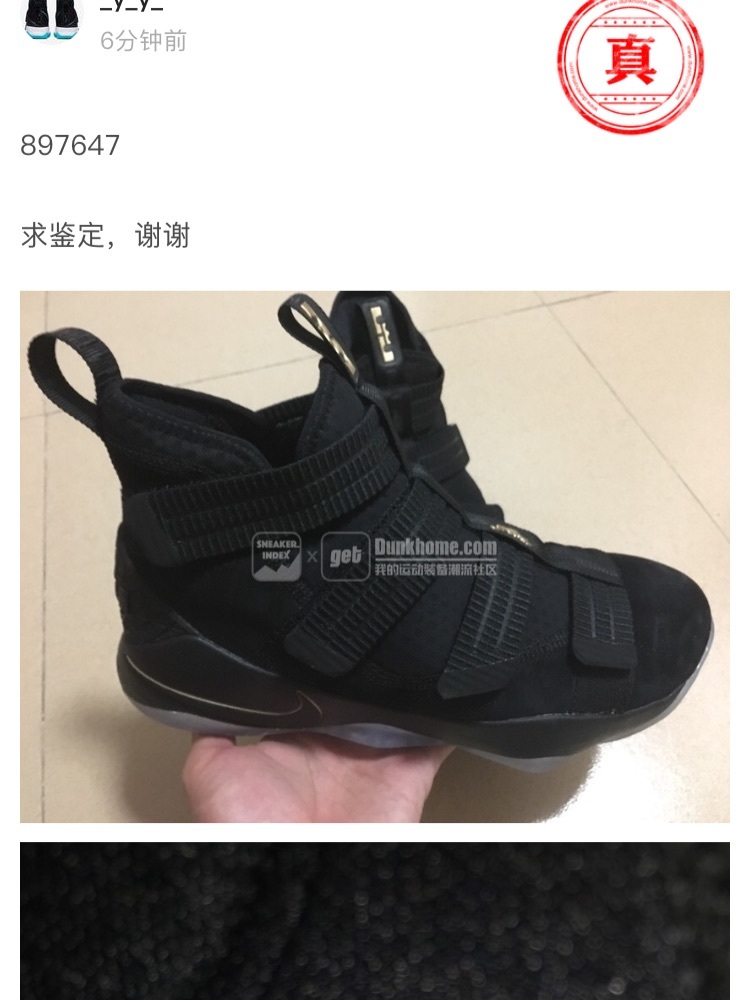Open the poster's profile avatar
The image size is (750, 1000).
tap(51, 18)
